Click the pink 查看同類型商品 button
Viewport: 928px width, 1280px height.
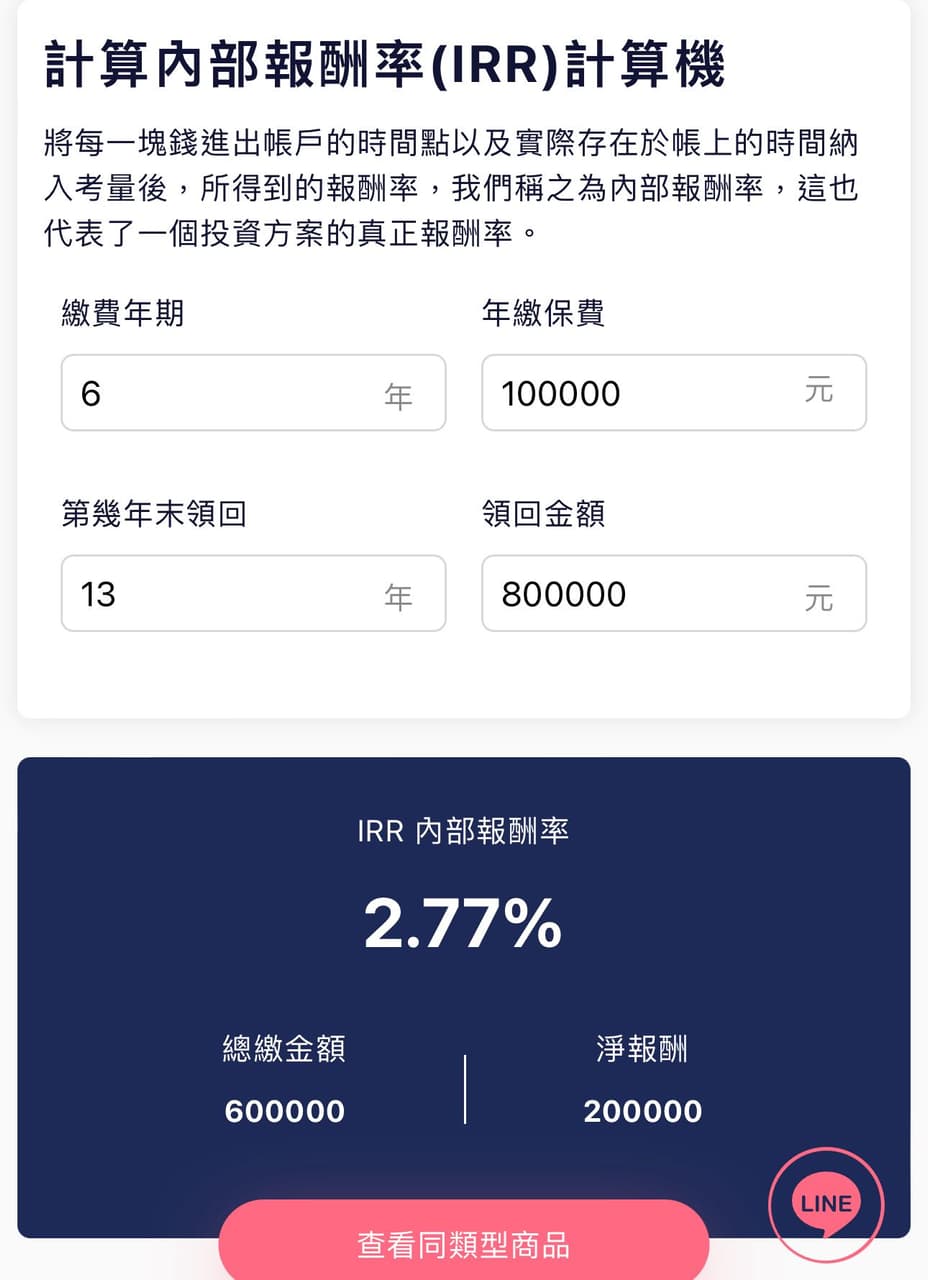tap(464, 1244)
